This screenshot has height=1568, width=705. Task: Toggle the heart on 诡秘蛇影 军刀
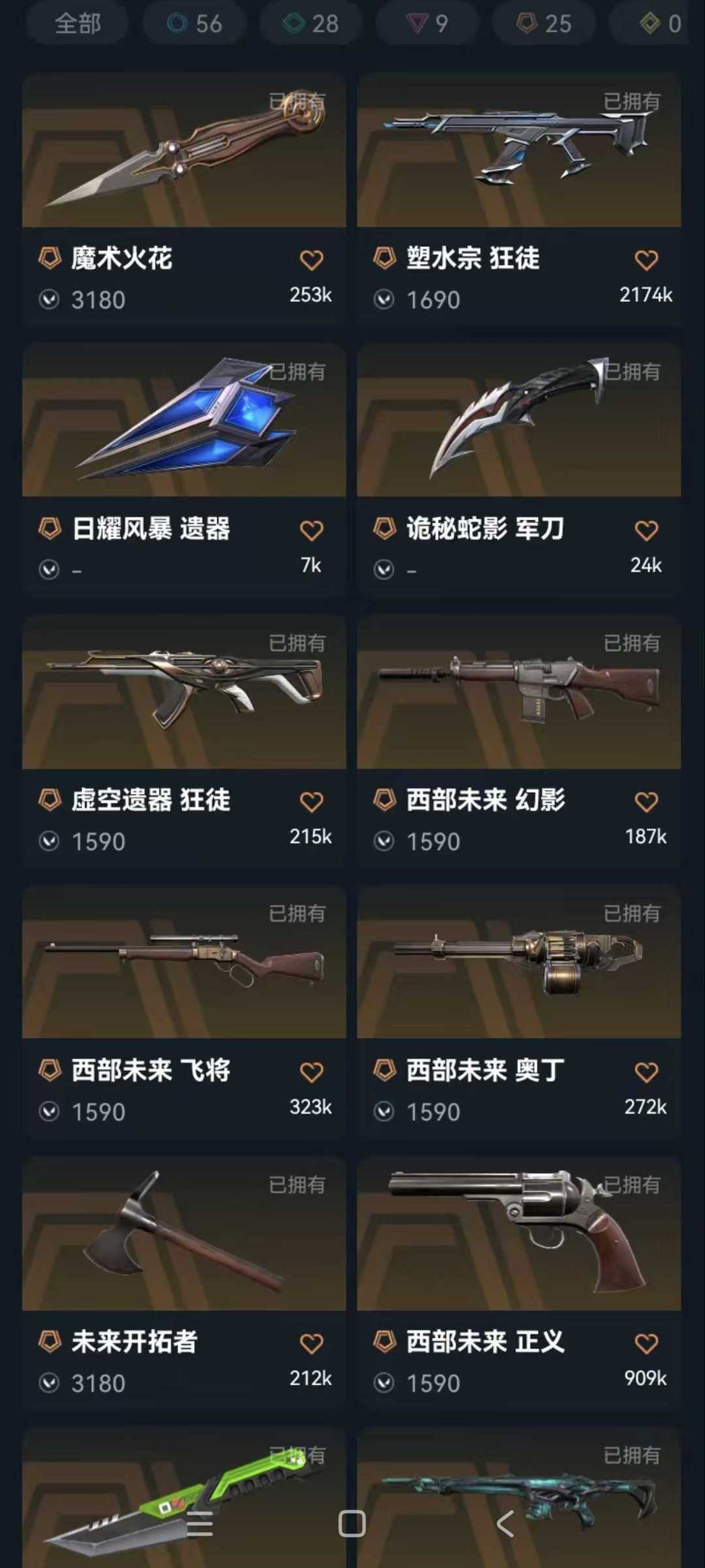(x=646, y=530)
